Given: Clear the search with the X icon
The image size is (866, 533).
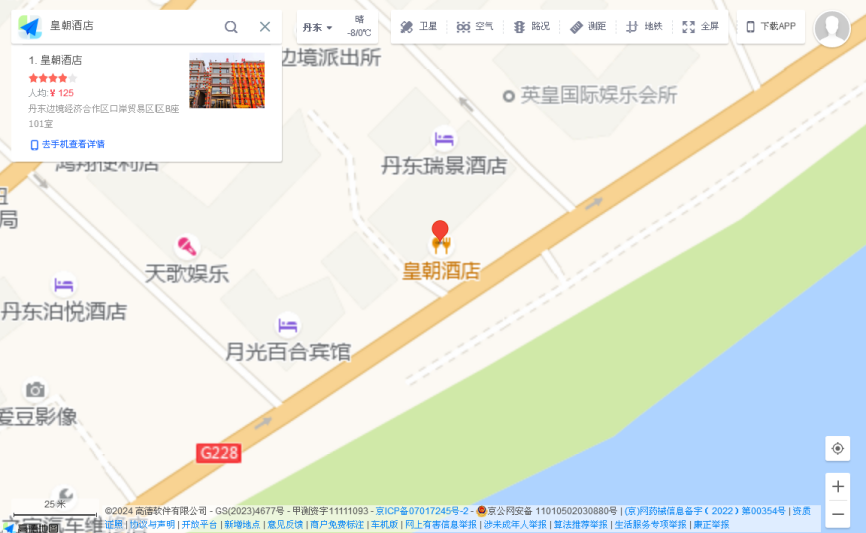Looking at the screenshot, I should tap(265, 27).
